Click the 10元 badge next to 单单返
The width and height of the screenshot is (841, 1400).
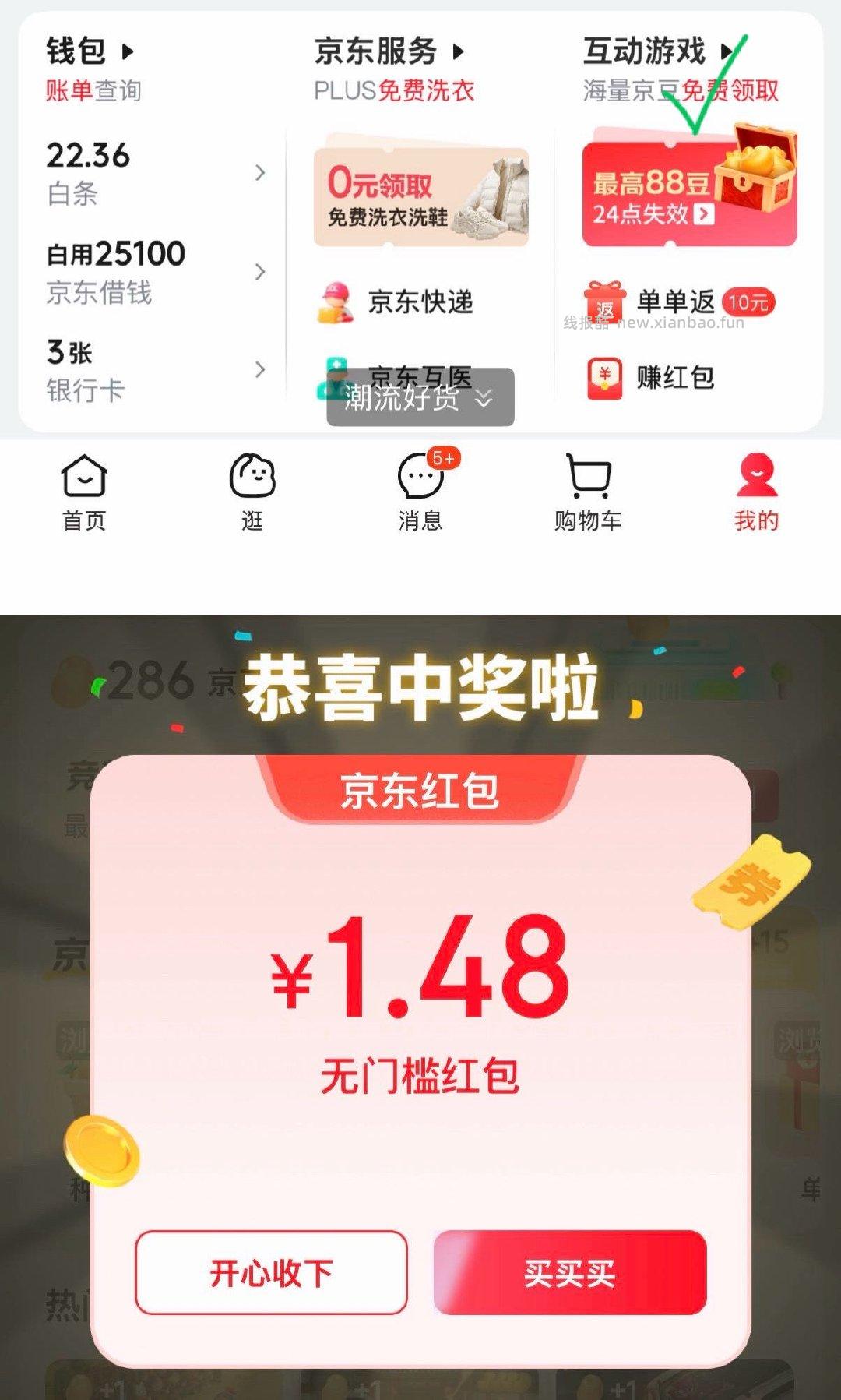point(750,302)
